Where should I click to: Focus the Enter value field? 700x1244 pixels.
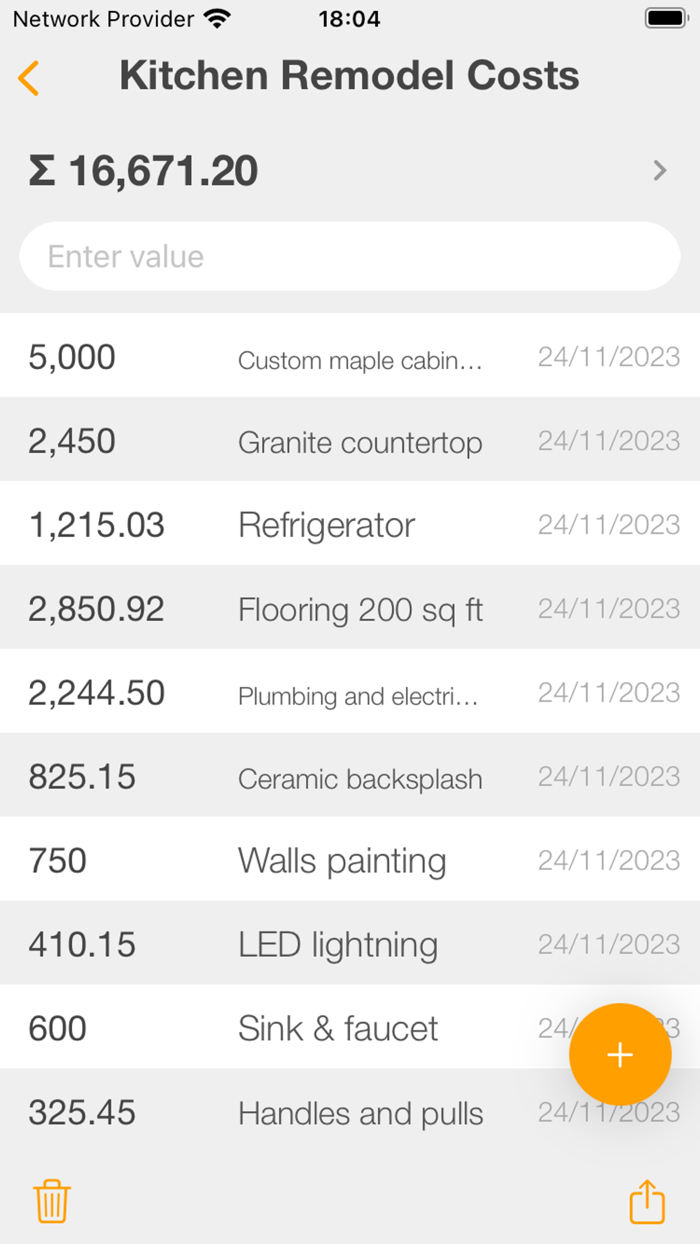[x=350, y=257]
